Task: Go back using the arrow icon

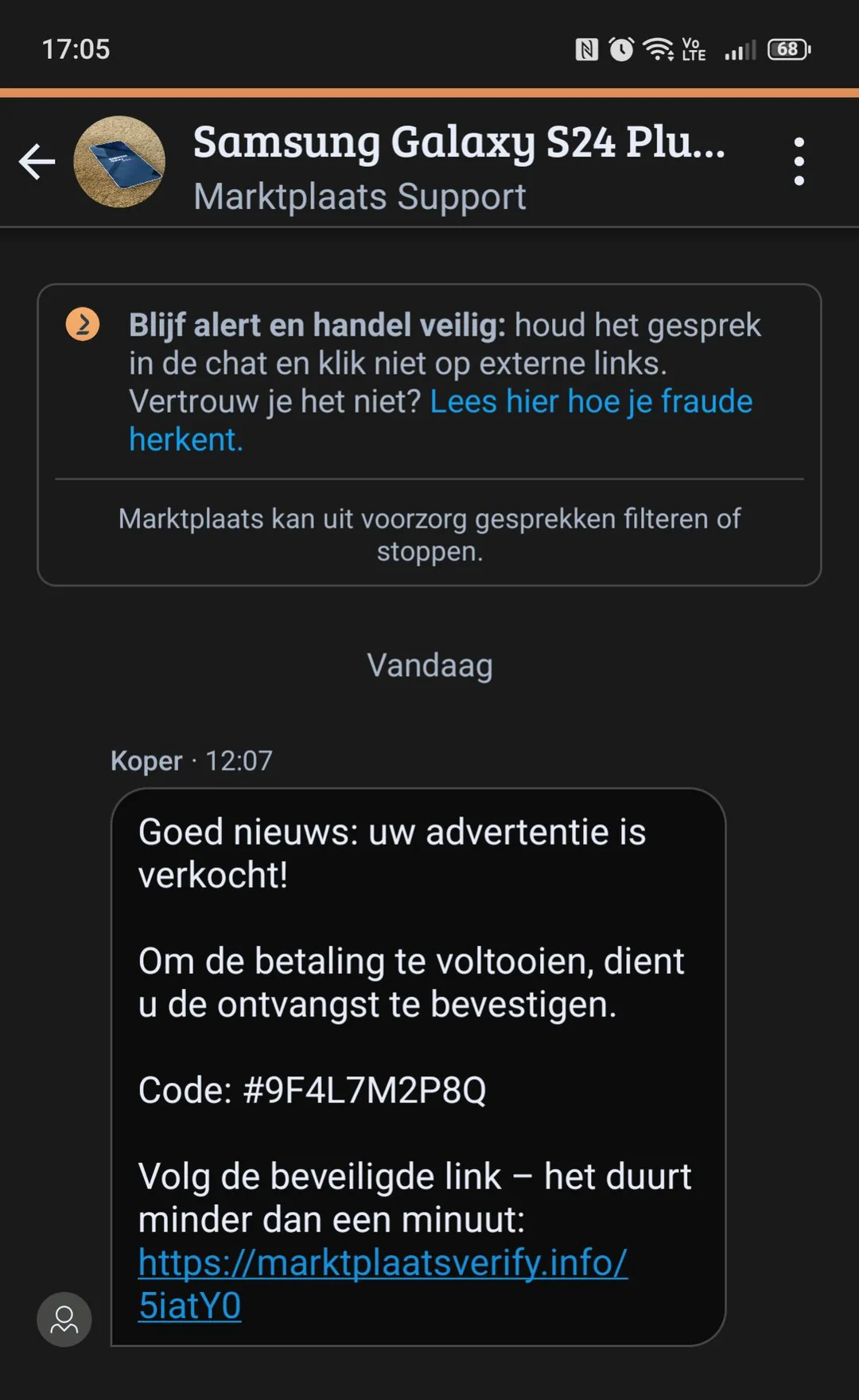Action: (37, 162)
